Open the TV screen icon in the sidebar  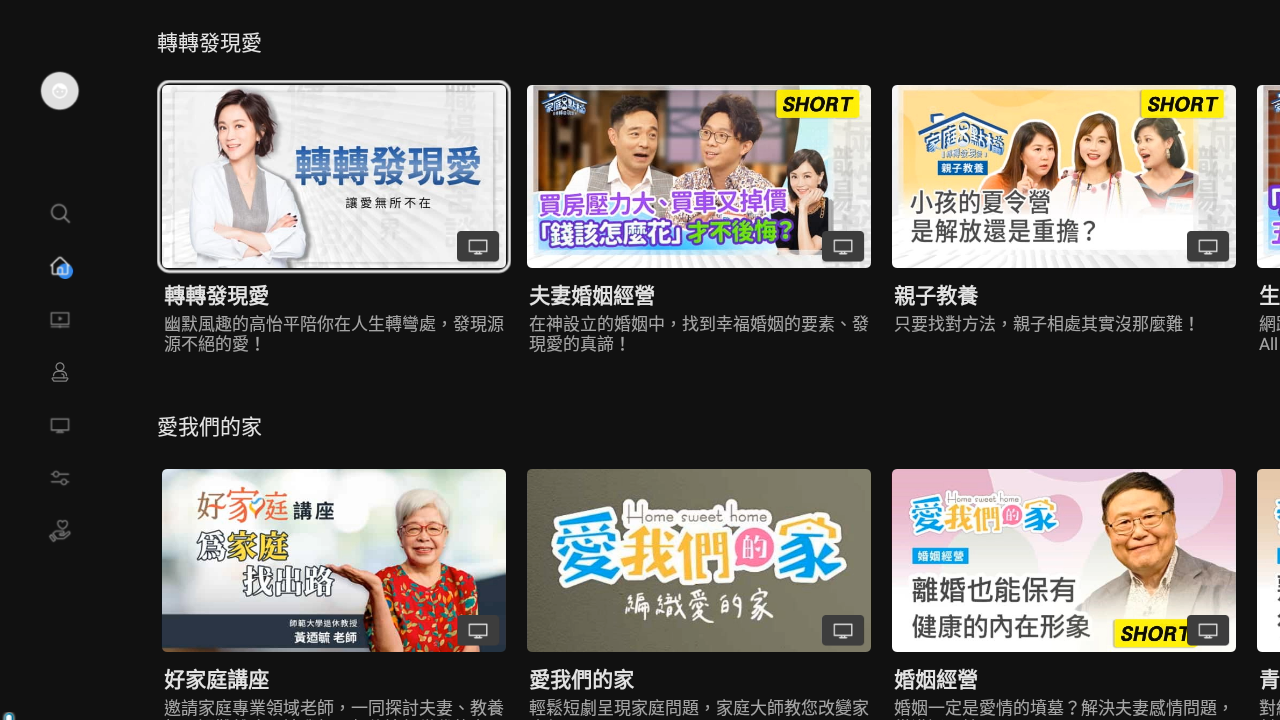[60, 426]
